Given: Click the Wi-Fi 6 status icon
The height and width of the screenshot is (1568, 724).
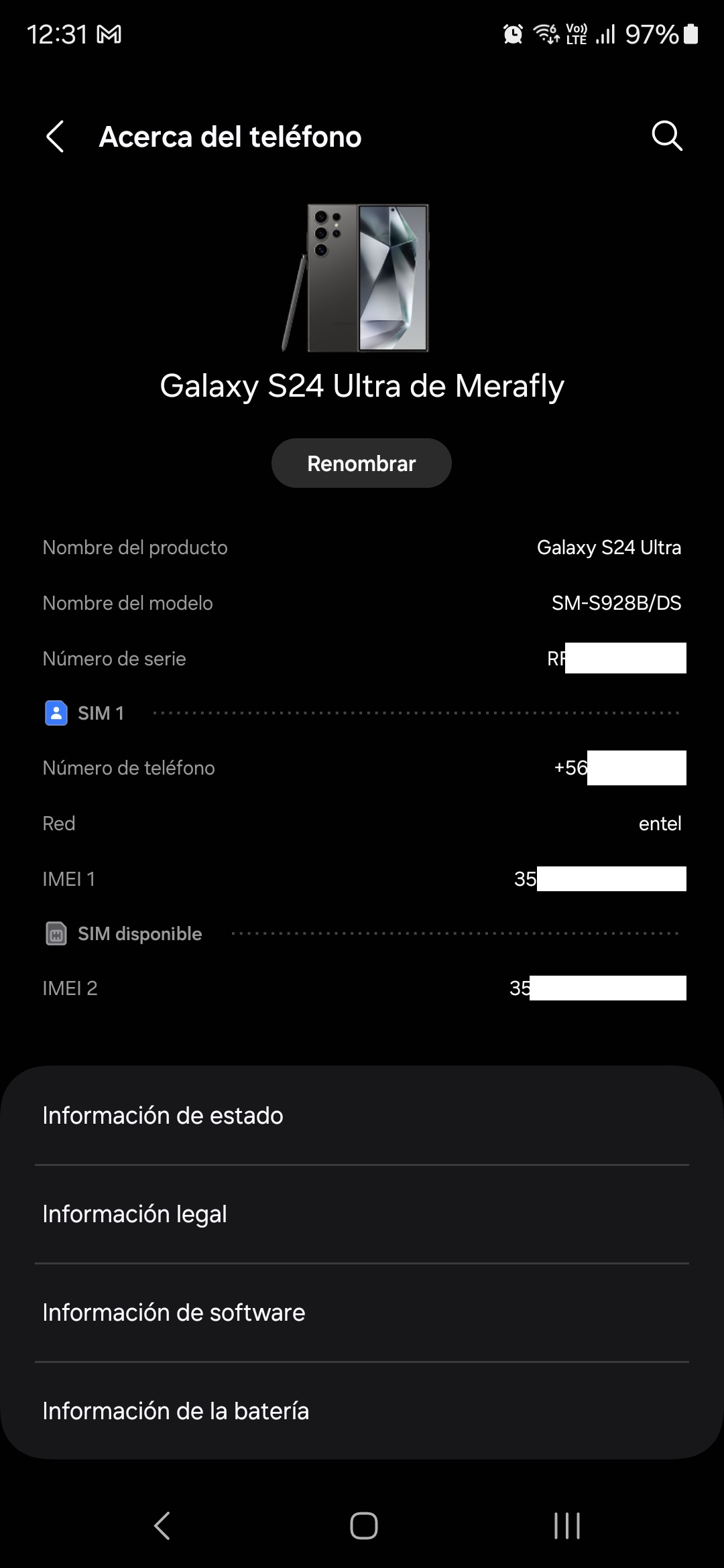Looking at the screenshot, I should (x=546, y=34).
